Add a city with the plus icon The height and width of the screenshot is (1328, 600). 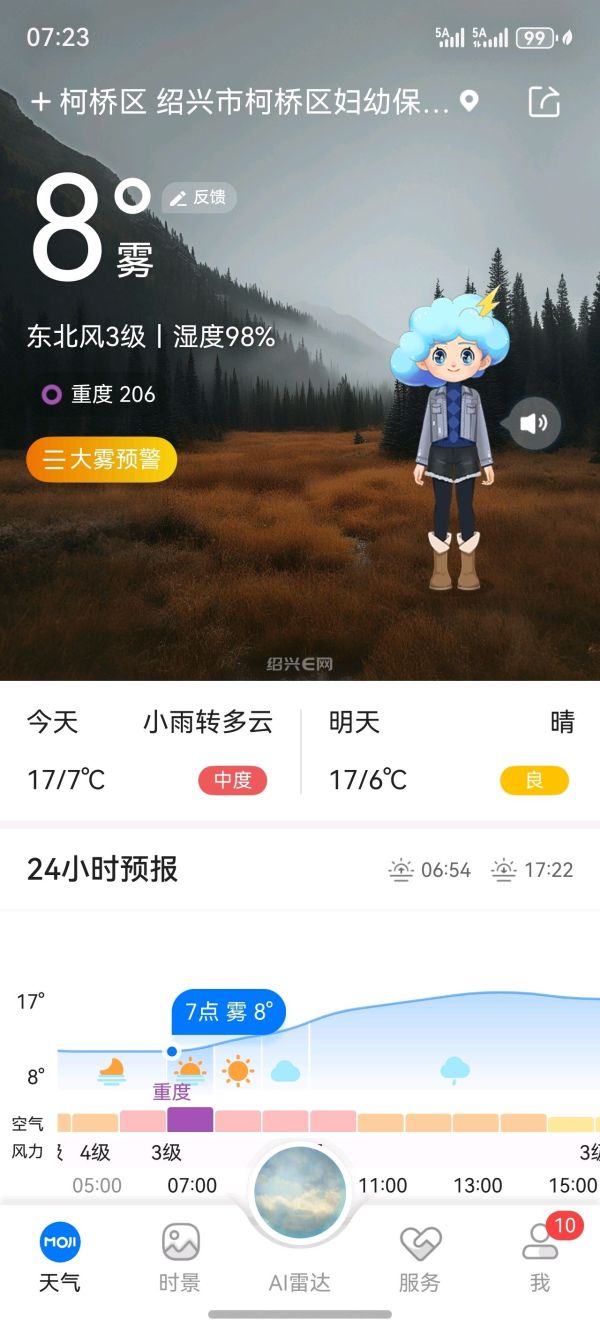pos(41,102)
